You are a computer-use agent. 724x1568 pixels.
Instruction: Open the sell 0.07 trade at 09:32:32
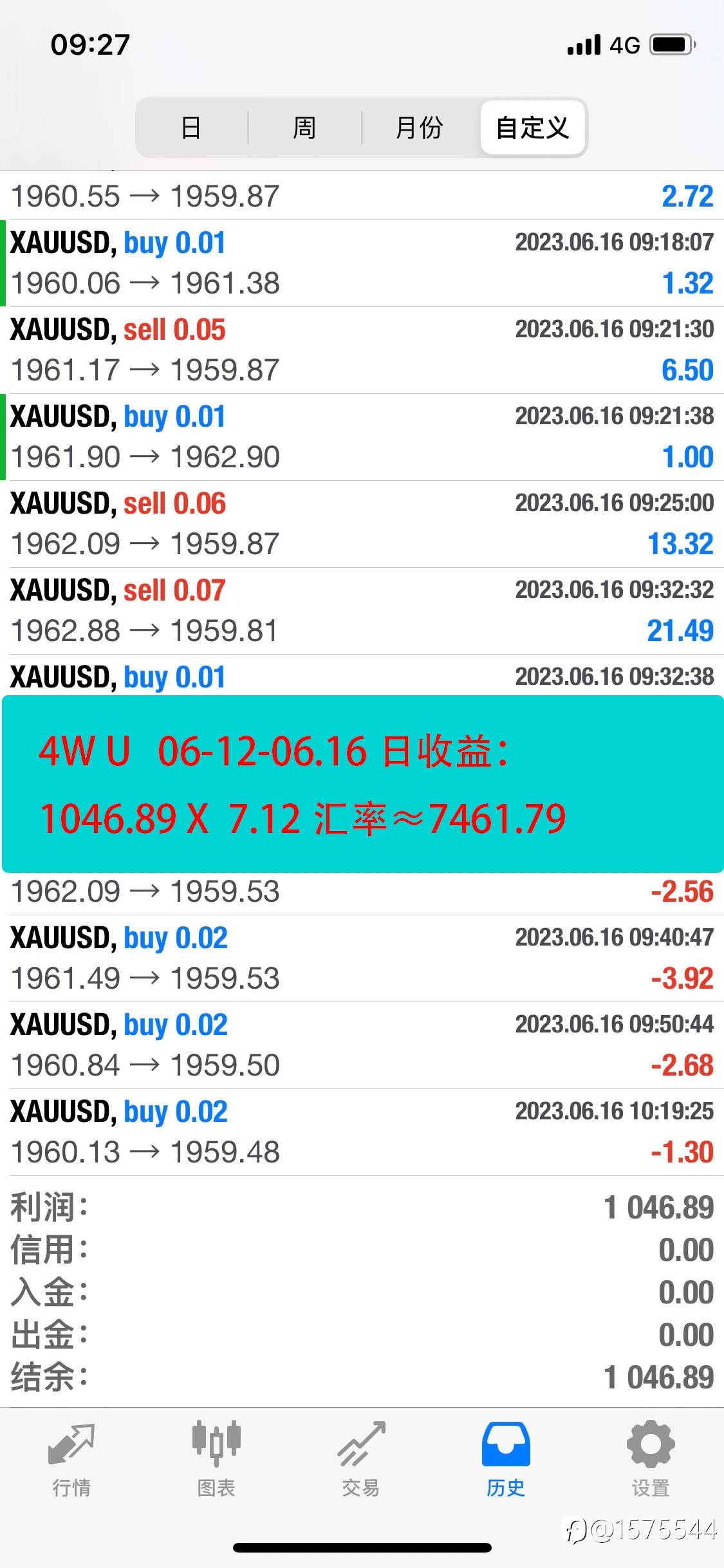pos(362,611)
